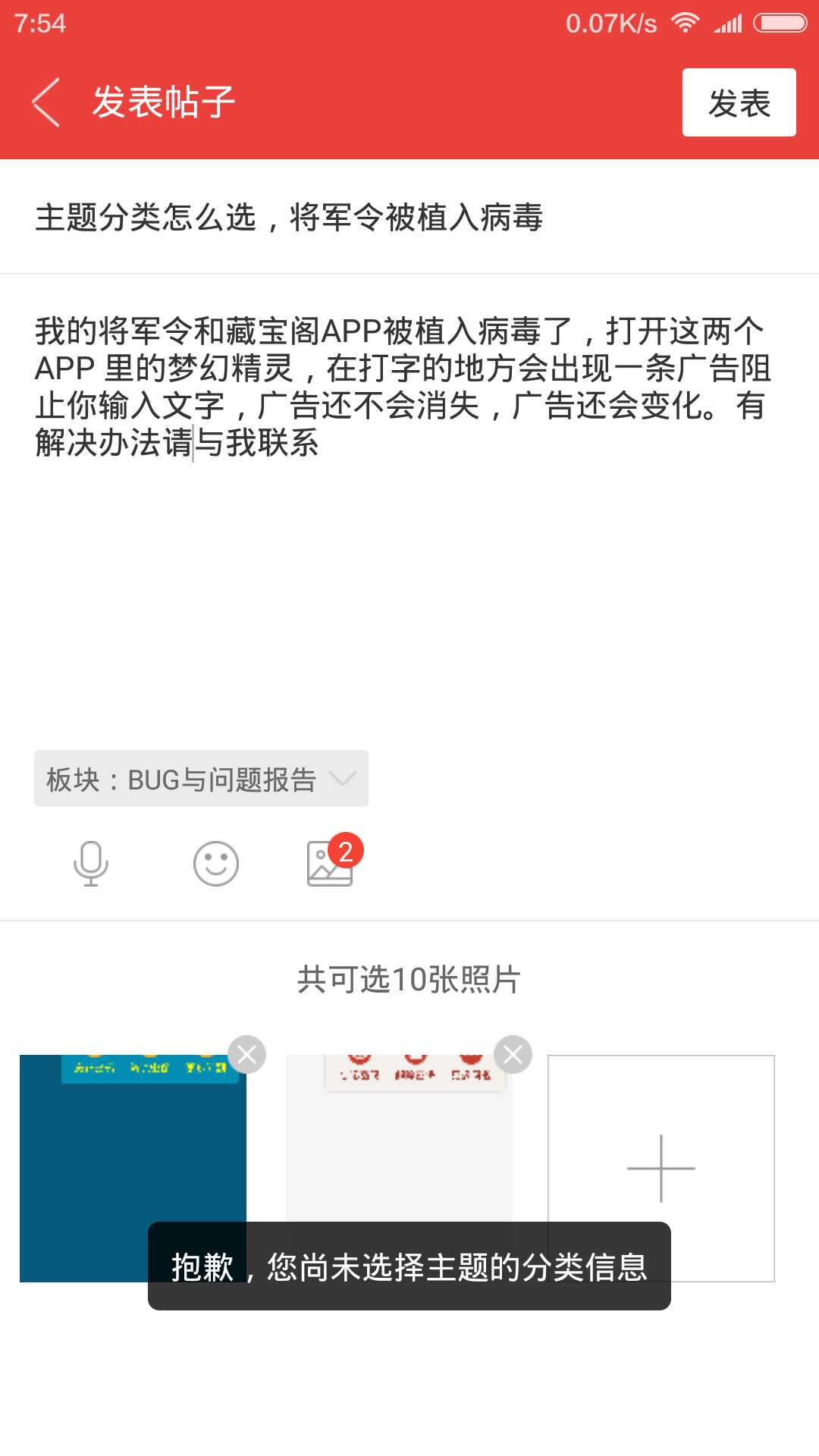Image resolution: width=819 pixels, height=1456 pixels.
Task: Go back from the 发表帖子 screen
Action: (x=45, y=102)
